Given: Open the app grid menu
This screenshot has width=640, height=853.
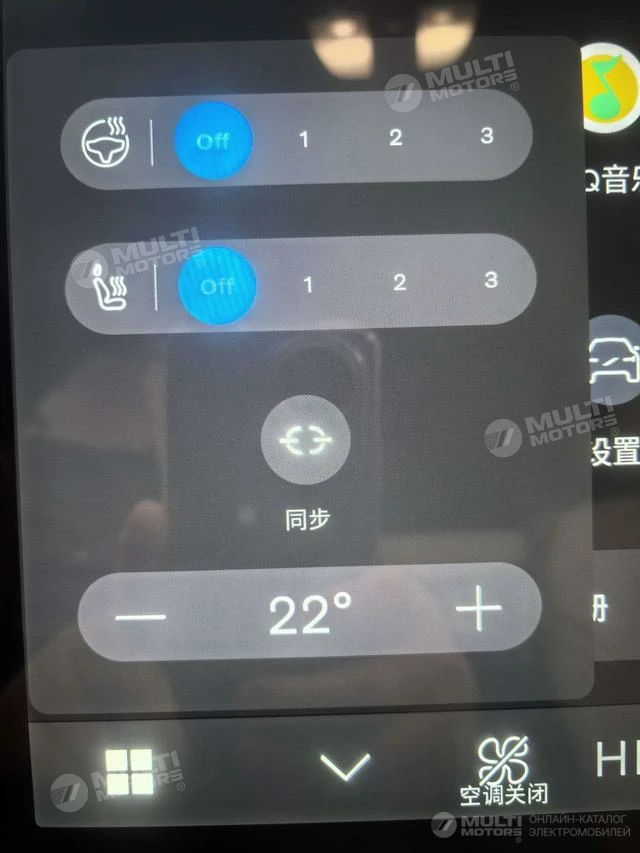Looking at the screenshot, I should (129, 771).
